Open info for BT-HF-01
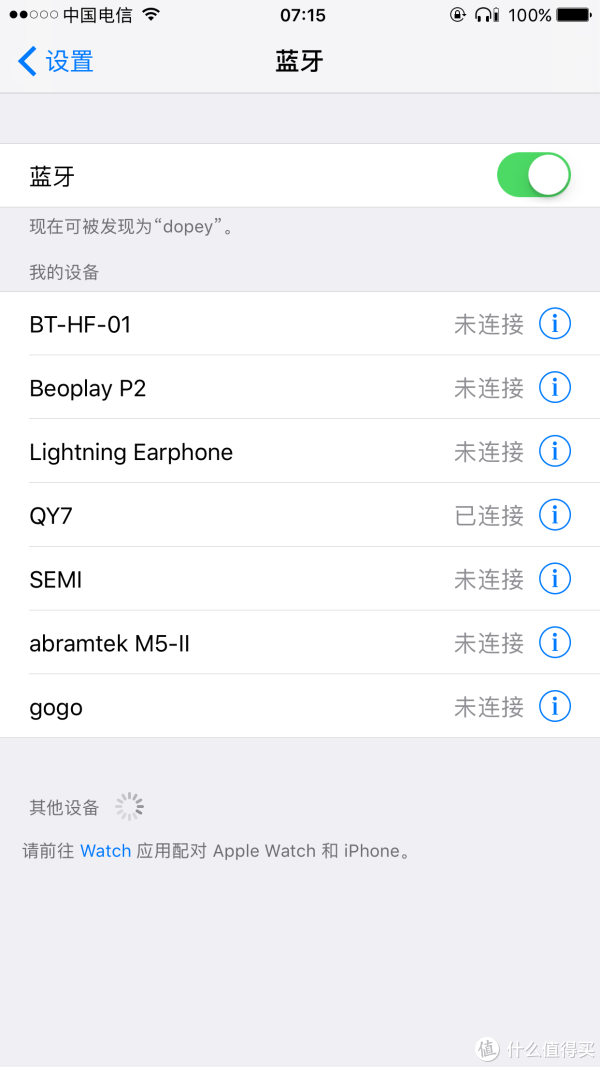 coord(555,324)
